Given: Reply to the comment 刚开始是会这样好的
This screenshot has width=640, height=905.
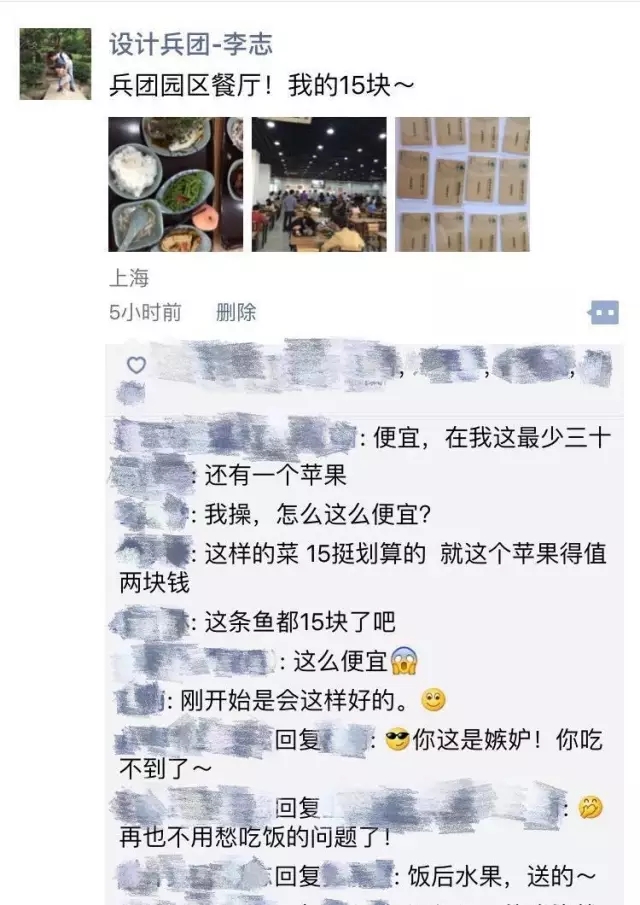Looking at the screenshot, I should point(300,700).
